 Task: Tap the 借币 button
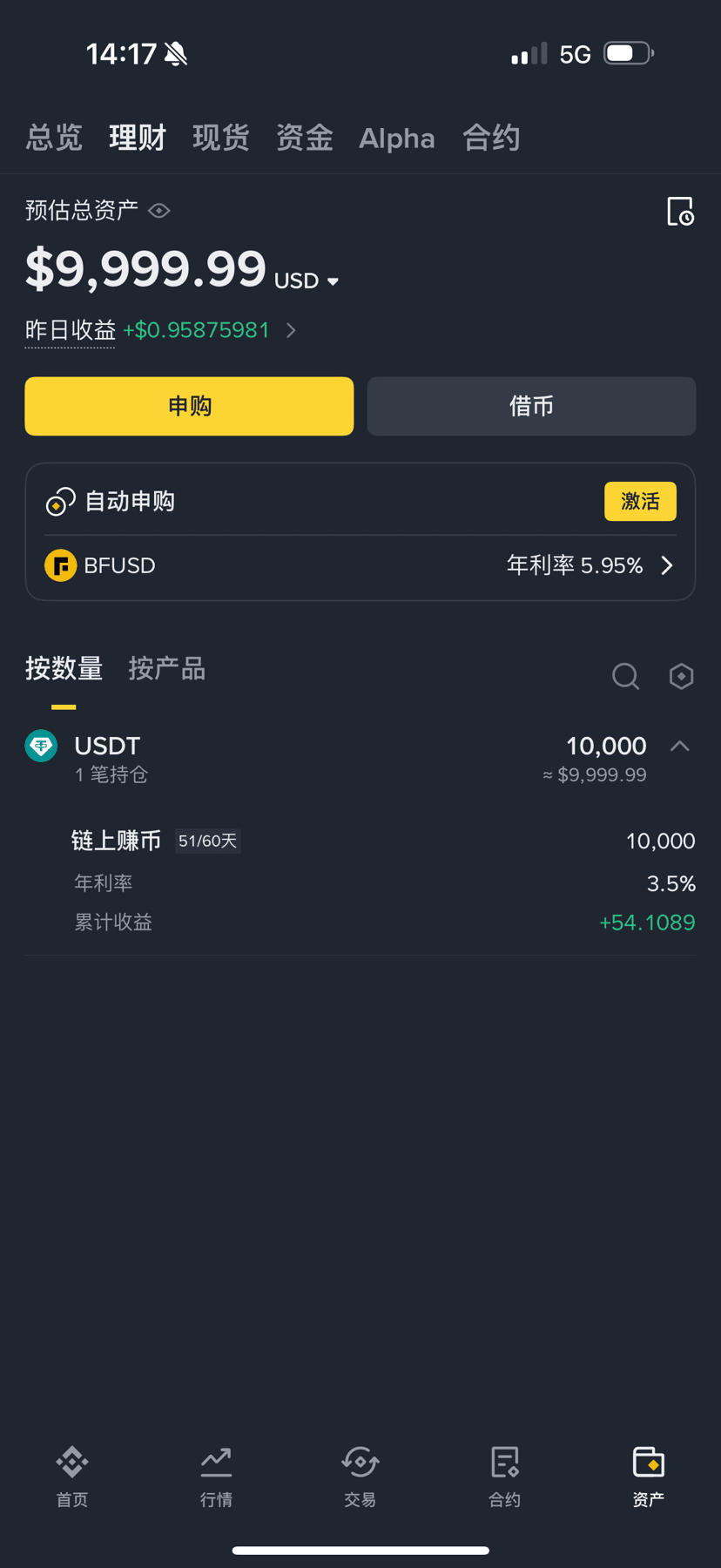(531, 406)
